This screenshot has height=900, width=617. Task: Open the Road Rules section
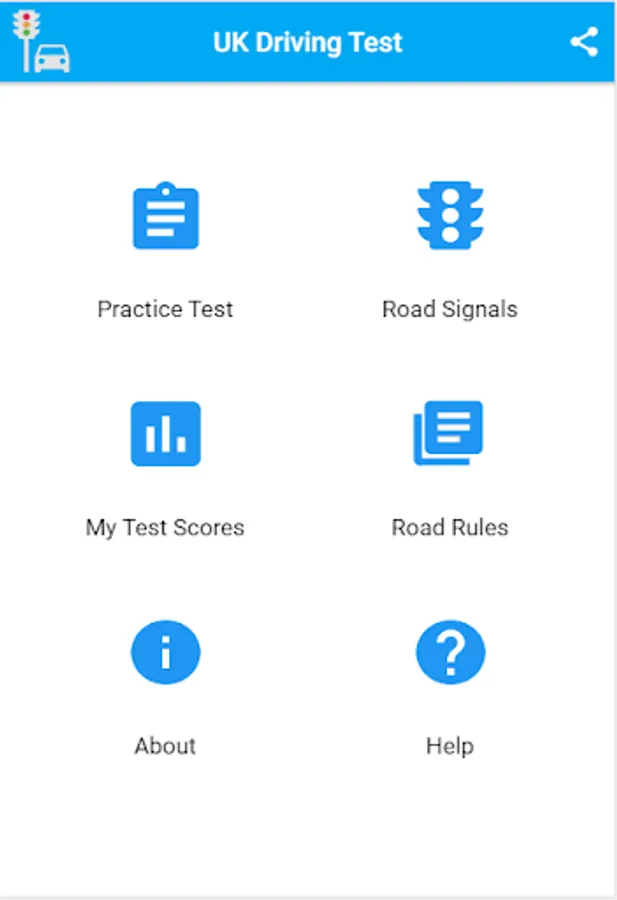tap(450, 434)
